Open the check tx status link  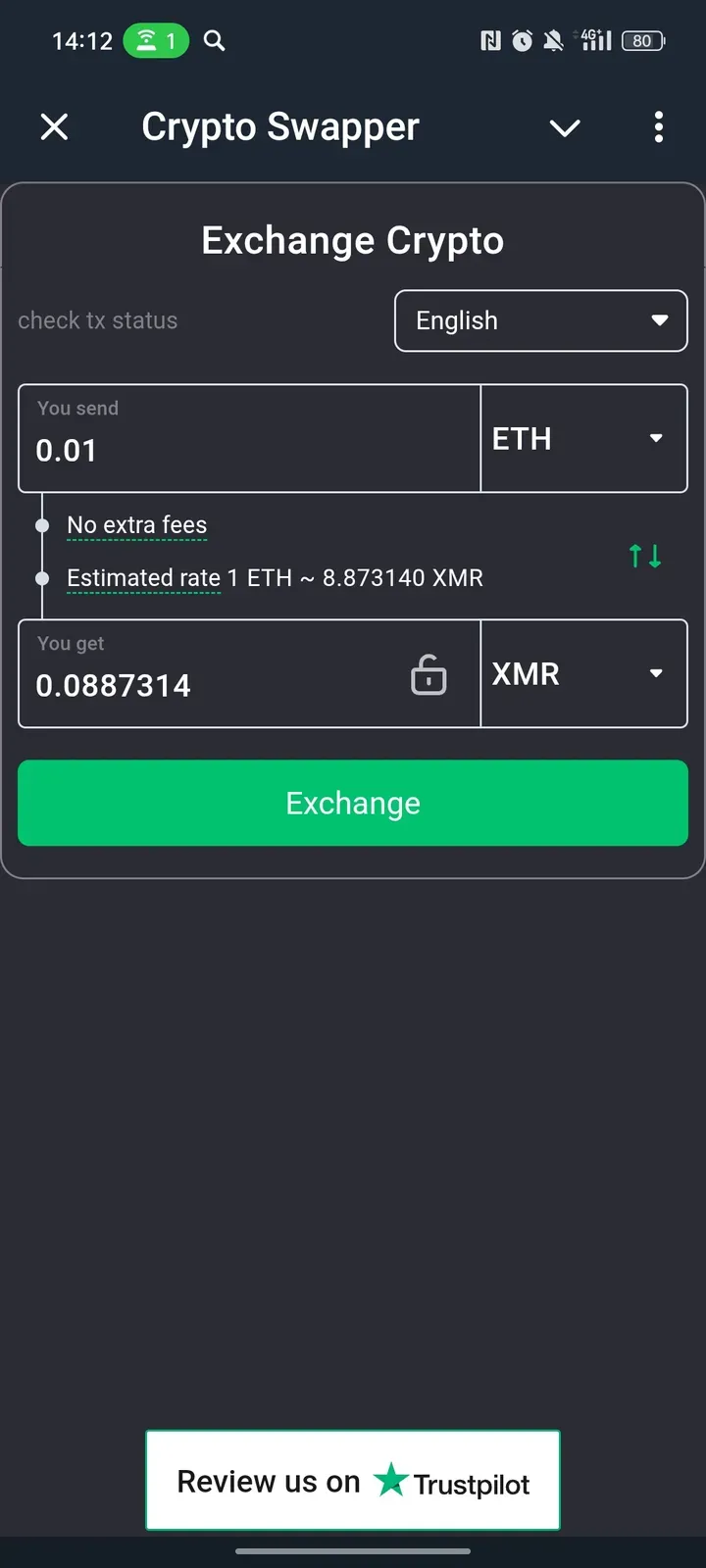pyautogui.click(x=98, y=320)
